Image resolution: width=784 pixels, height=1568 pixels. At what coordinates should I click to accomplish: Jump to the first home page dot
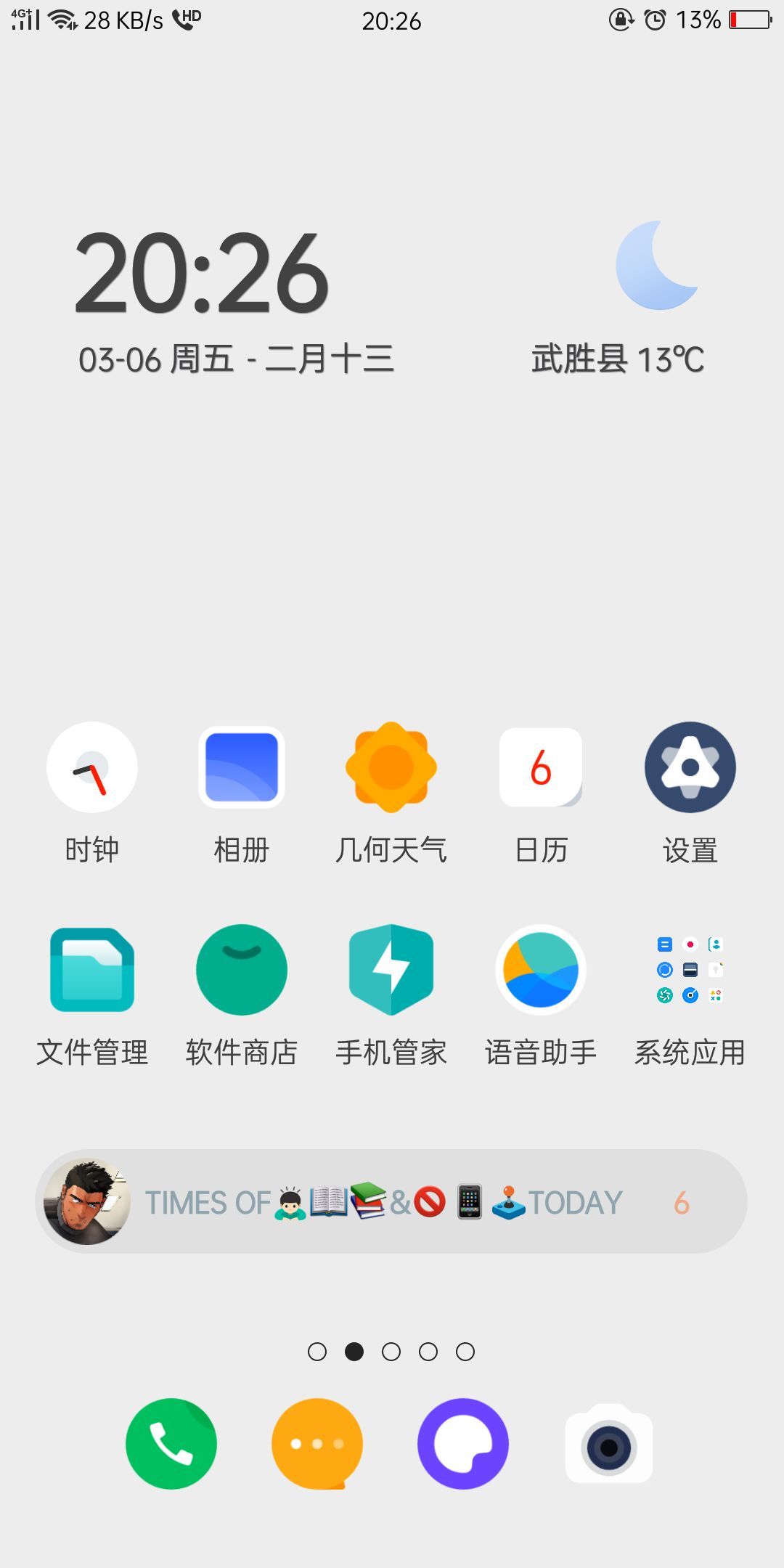click(x=317, y=1352)
